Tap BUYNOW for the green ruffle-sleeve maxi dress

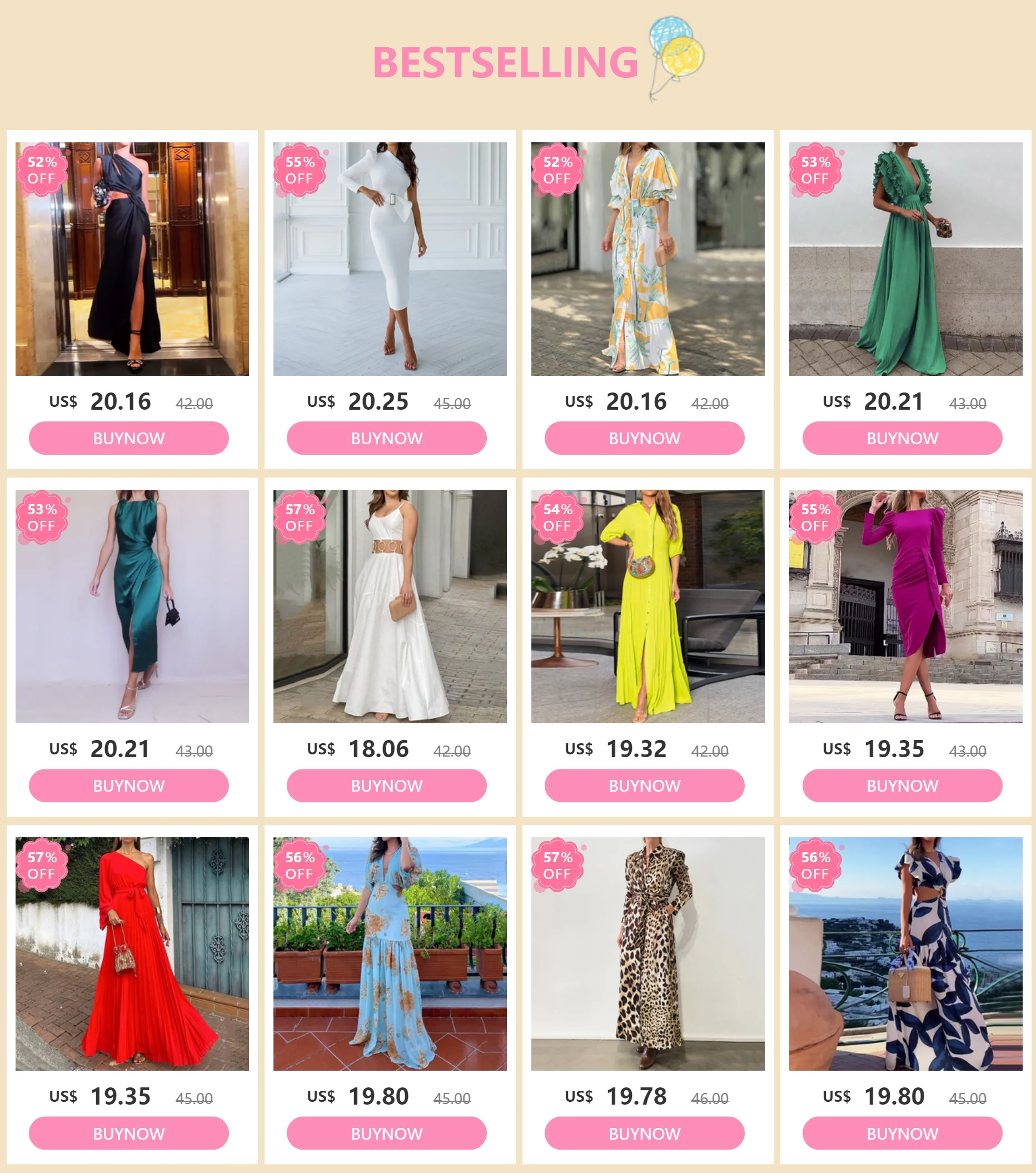click(x=903, y=438)
